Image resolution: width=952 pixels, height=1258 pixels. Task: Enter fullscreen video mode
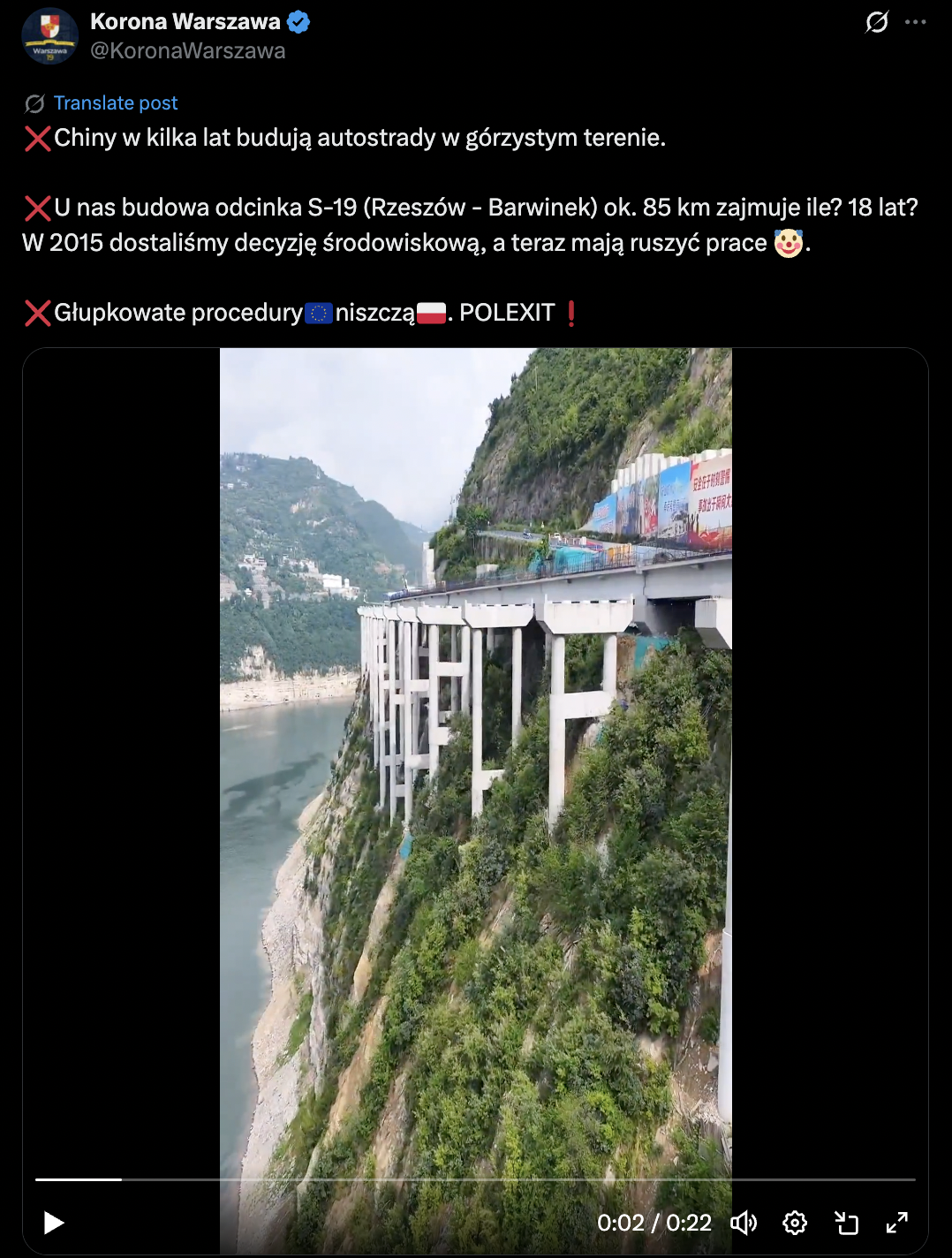(897, 1223)
